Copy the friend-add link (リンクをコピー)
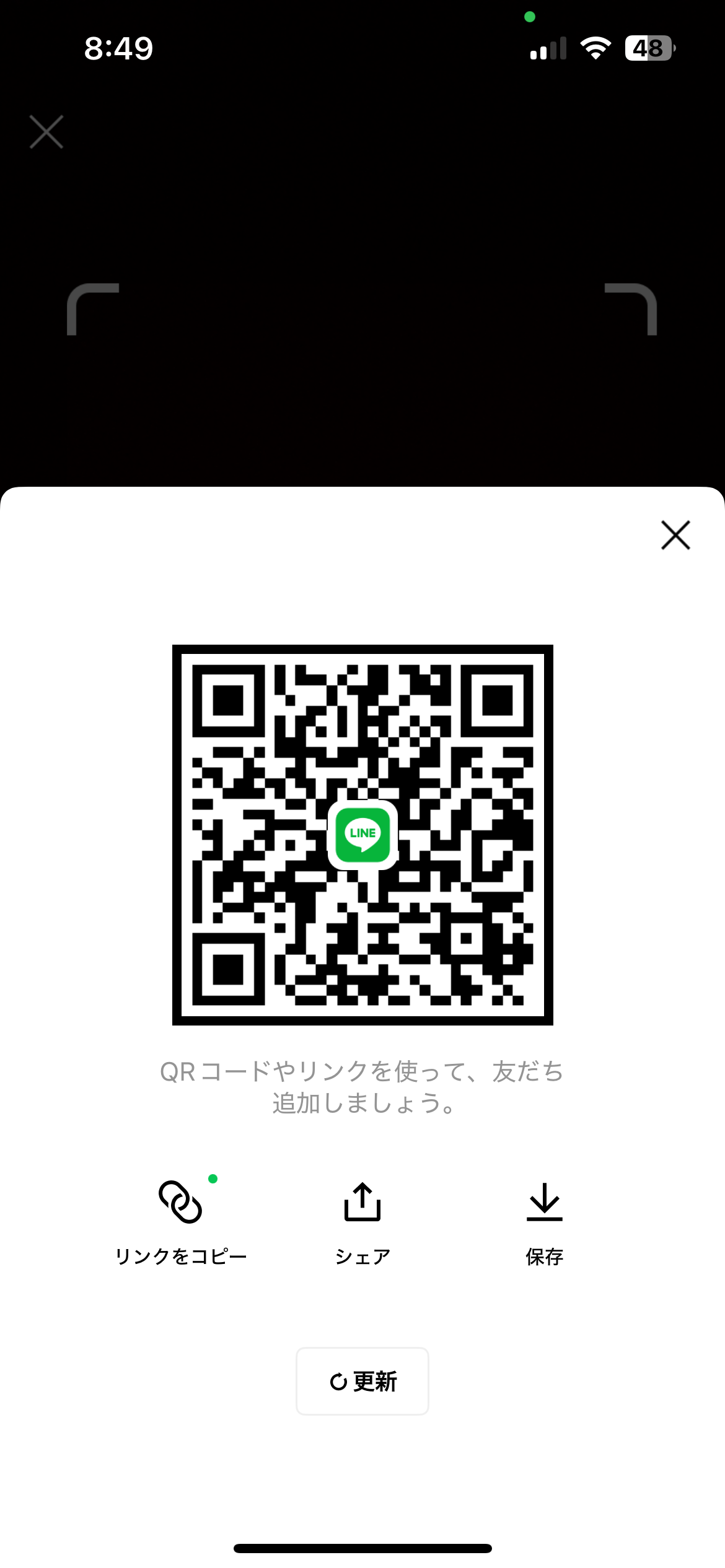 coord(181,1222)
